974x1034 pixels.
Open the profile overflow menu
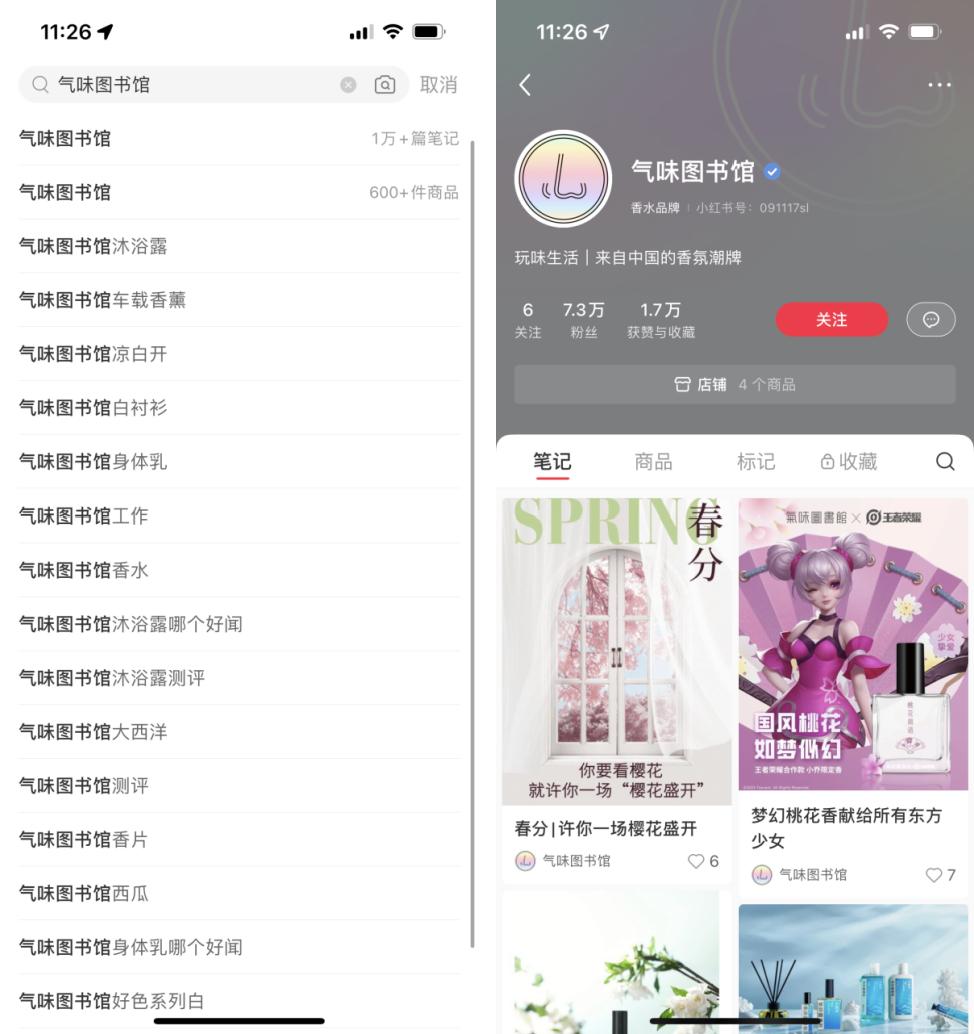coord(939,85)
